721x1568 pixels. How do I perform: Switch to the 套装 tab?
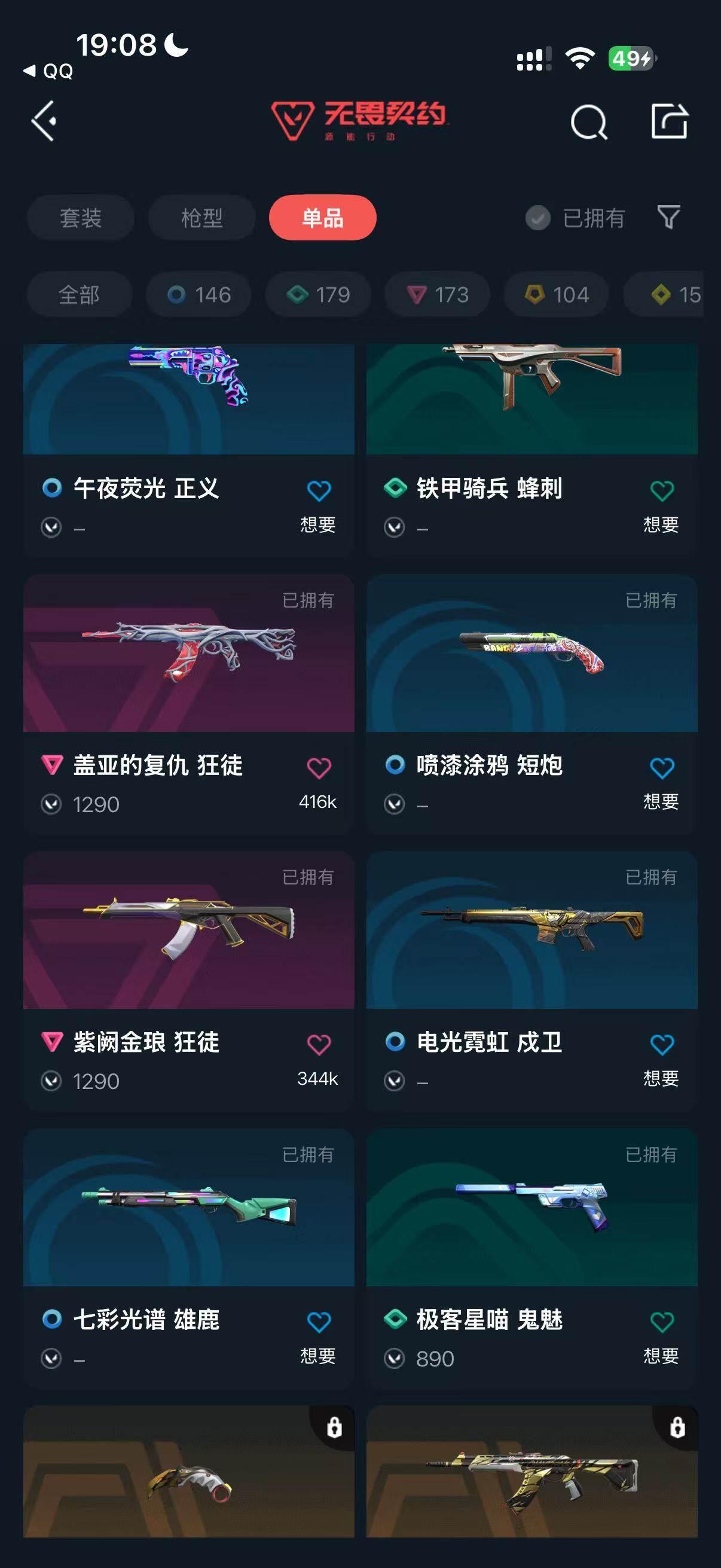pyautogui.click(x=80, y=217)
